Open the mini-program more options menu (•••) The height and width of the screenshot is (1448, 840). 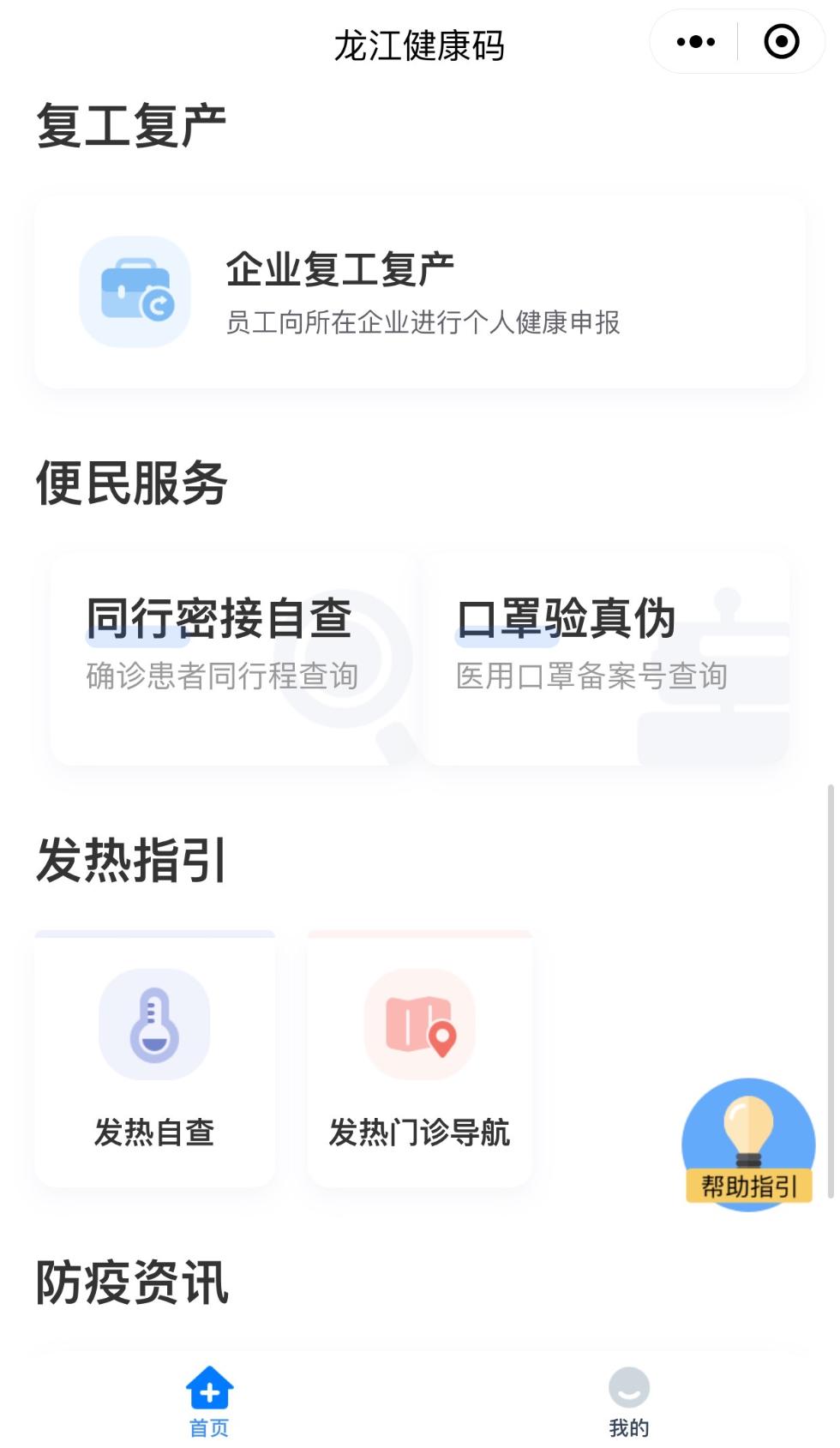click(x=695, y=40)
